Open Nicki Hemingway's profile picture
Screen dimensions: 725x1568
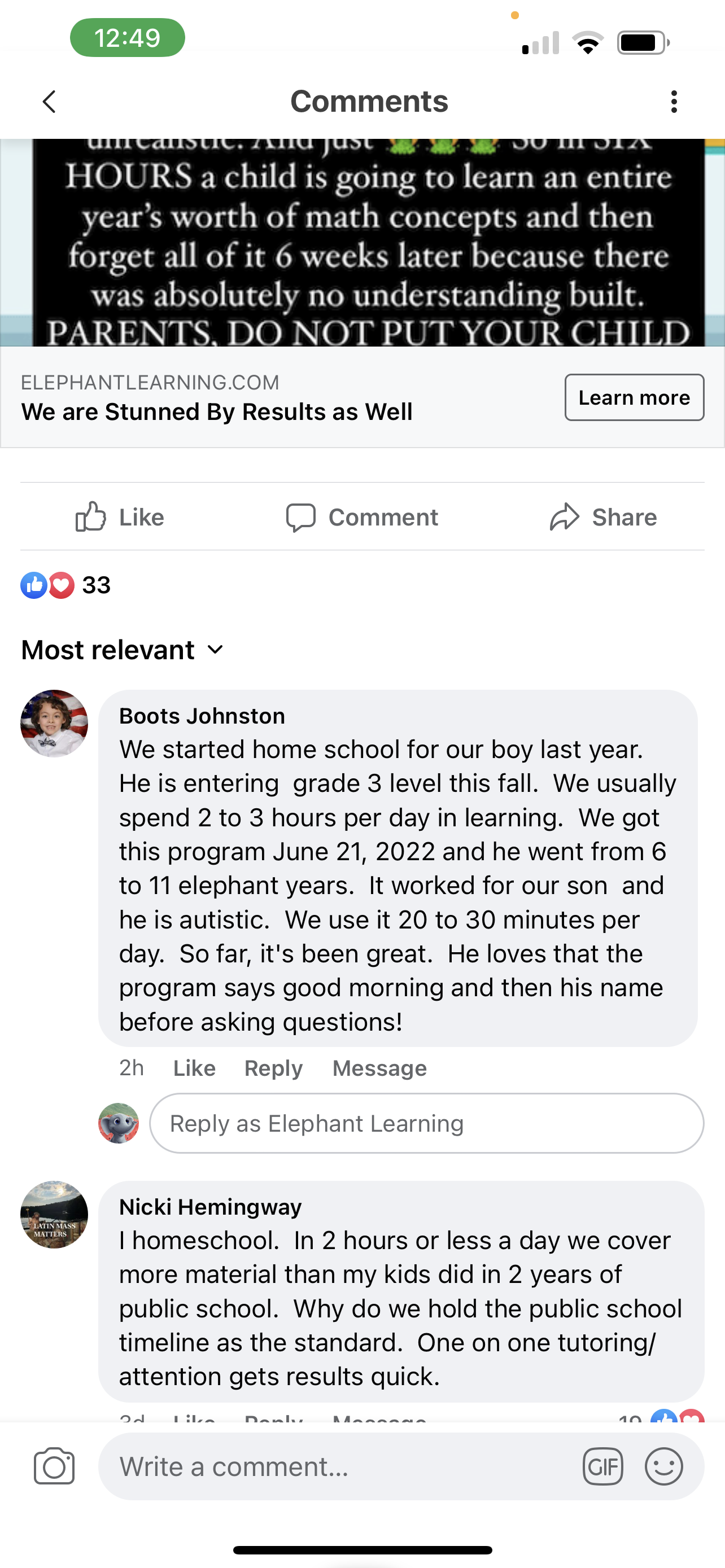54,1214
